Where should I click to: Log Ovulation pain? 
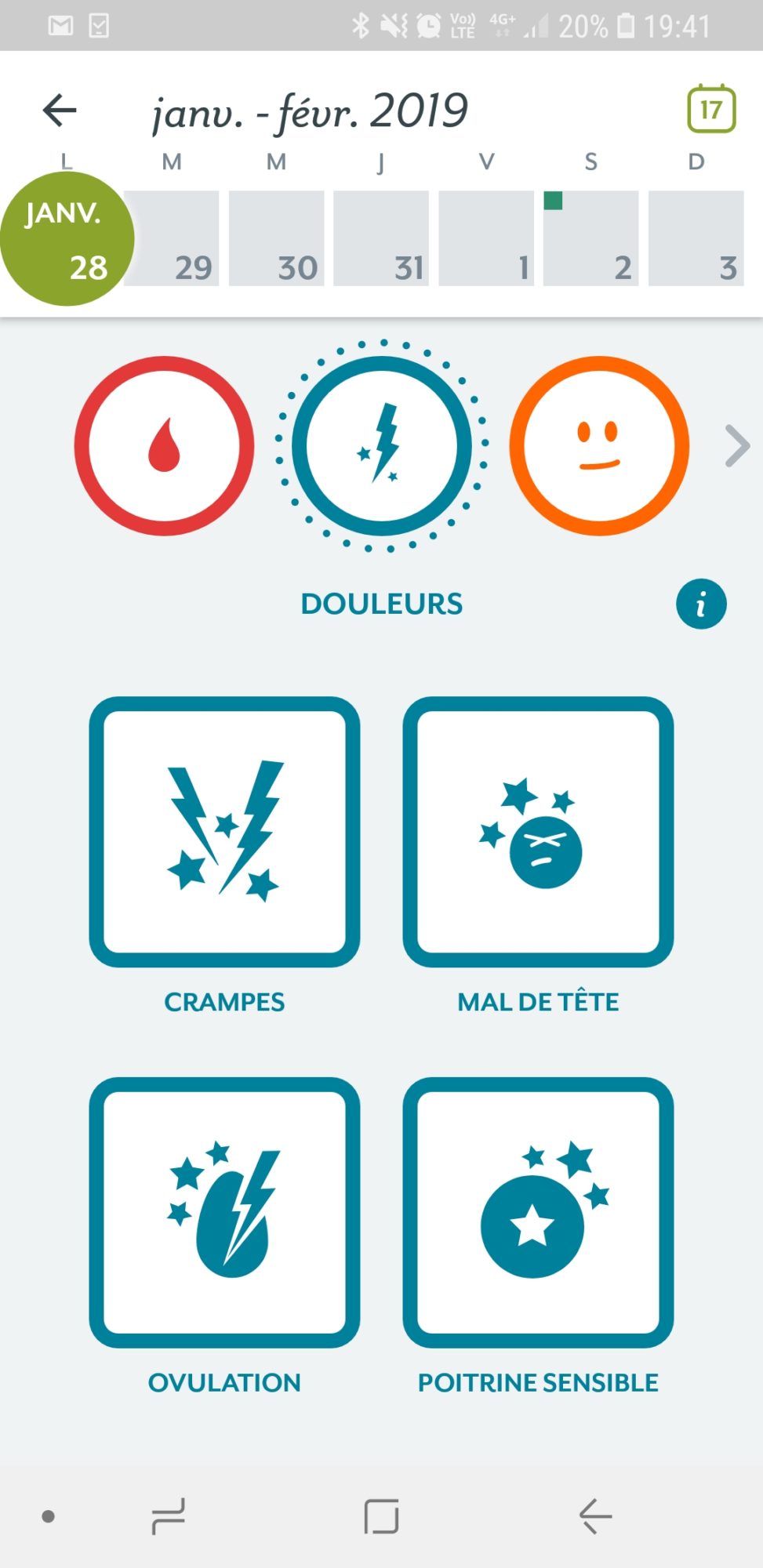click(225, 1212)
